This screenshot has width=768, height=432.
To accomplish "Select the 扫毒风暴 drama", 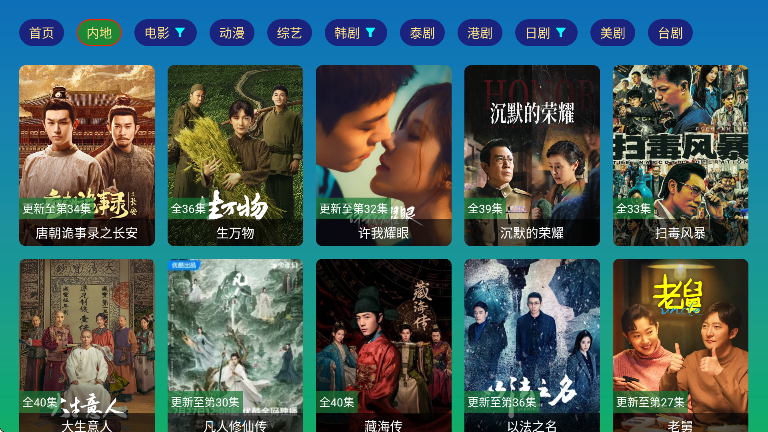I will 680,155.
